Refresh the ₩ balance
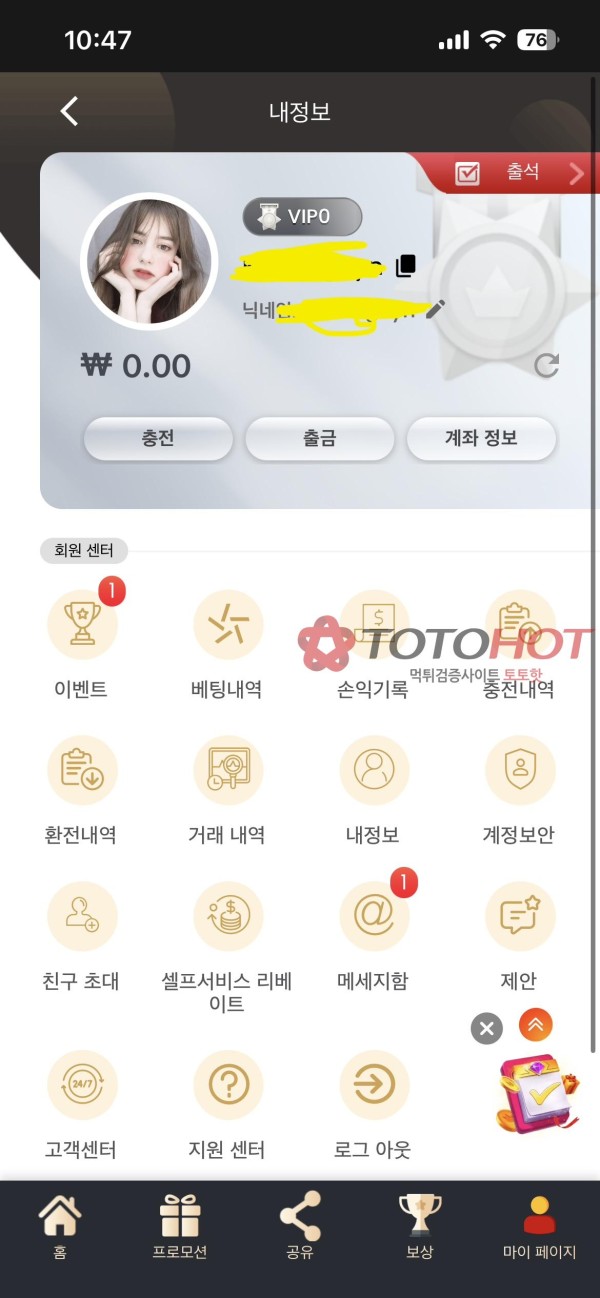 546,366
